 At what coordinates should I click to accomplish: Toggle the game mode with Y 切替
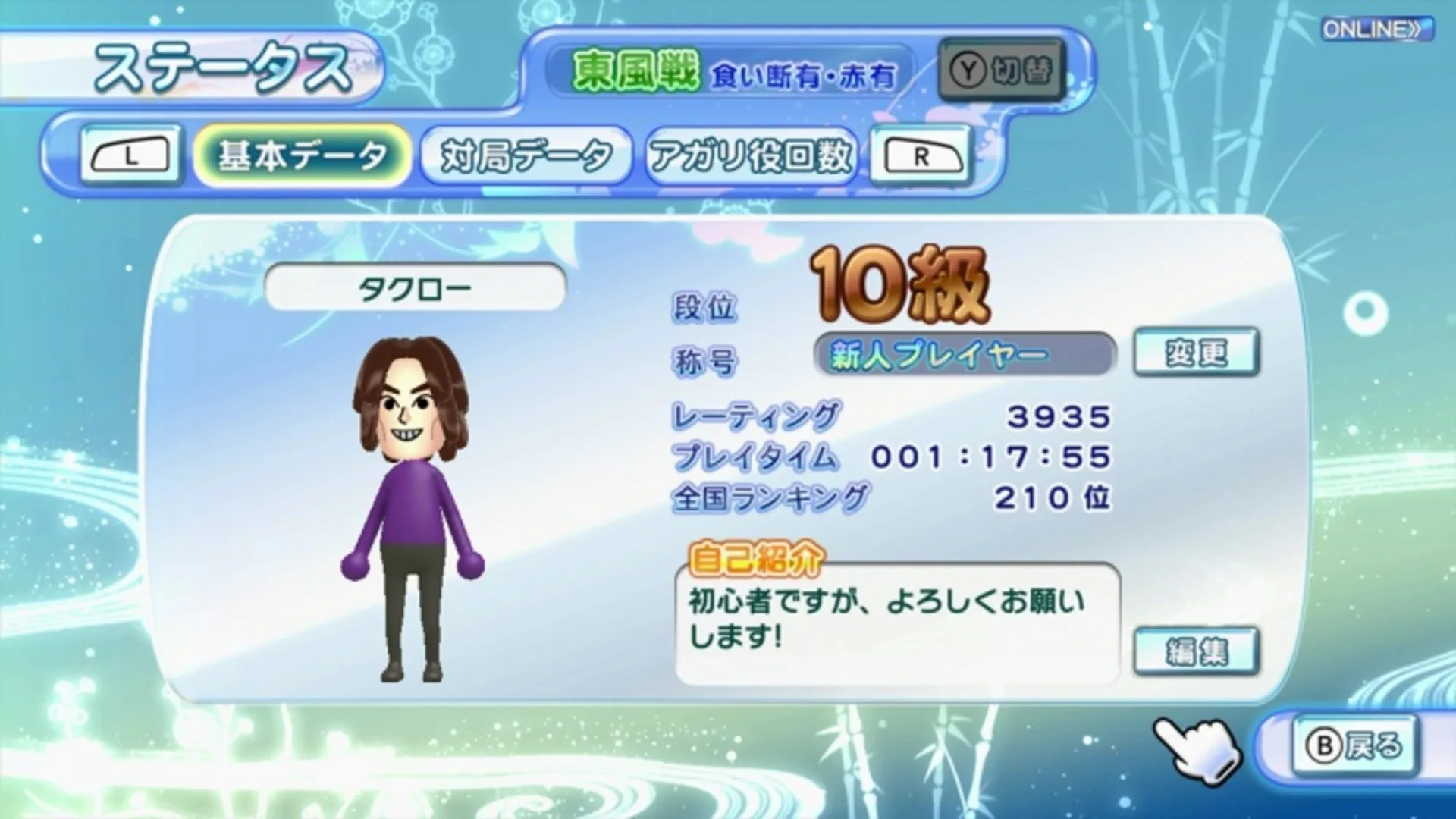coord(1001,71)
